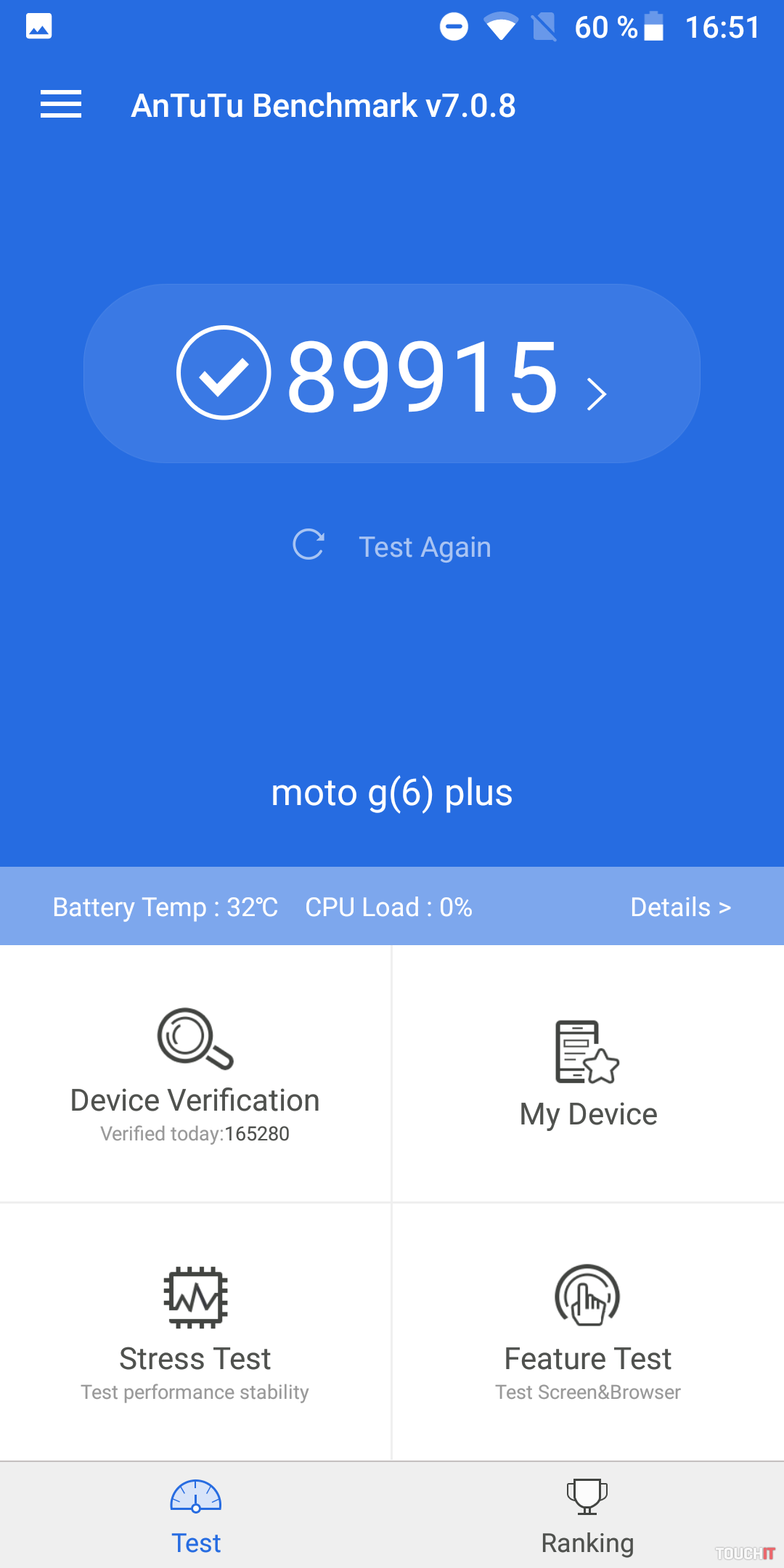Select the Test tab

coord(196,1516)
